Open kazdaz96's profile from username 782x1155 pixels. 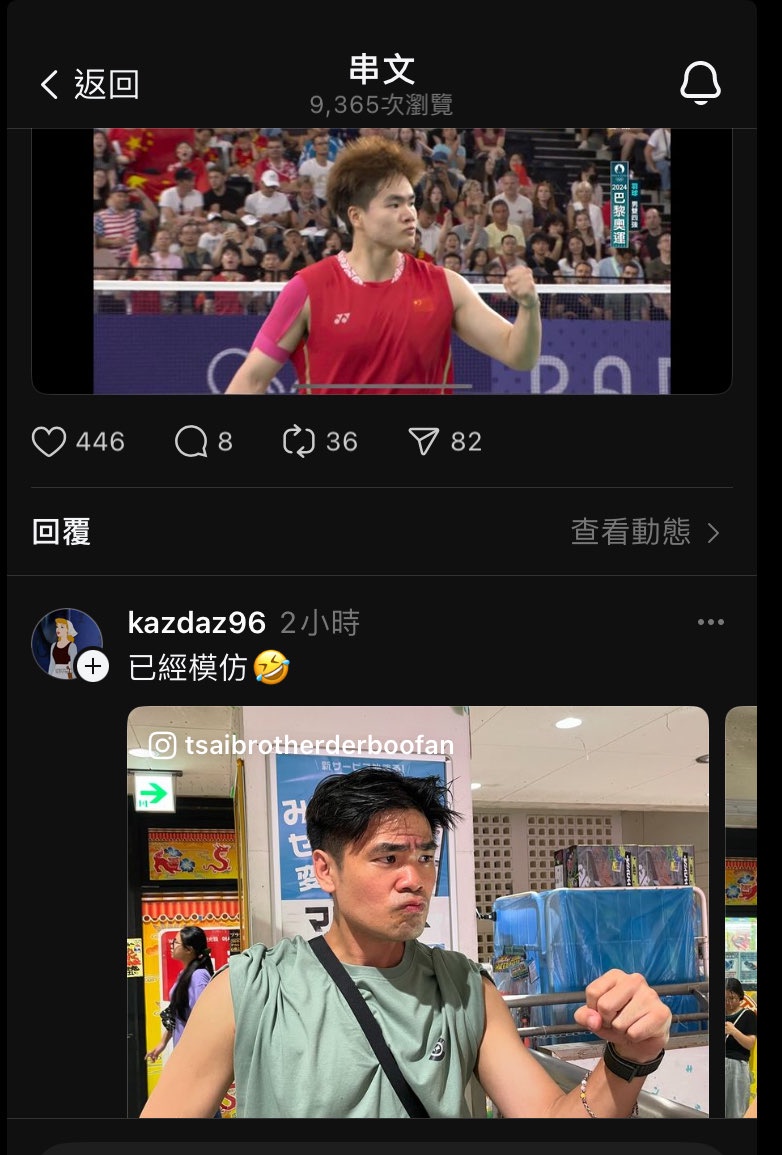(x=197, y=623)
